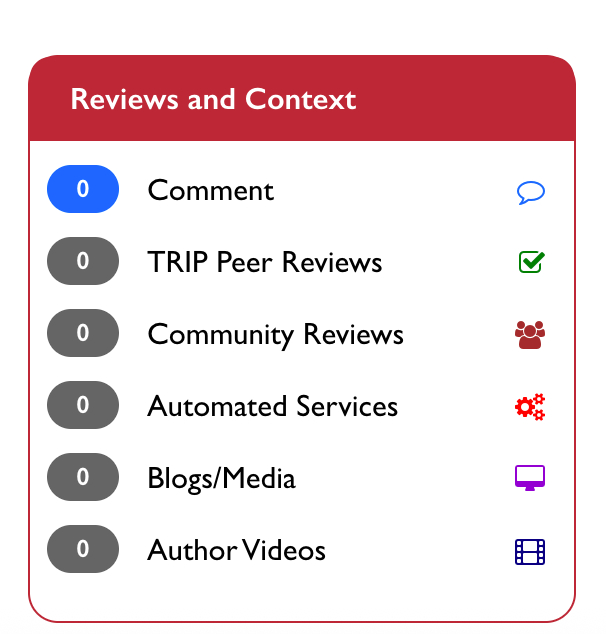This screenshot has width=606, height=634.
Task: Open TRIP Peer Reviews
Action: coord(265,262)
